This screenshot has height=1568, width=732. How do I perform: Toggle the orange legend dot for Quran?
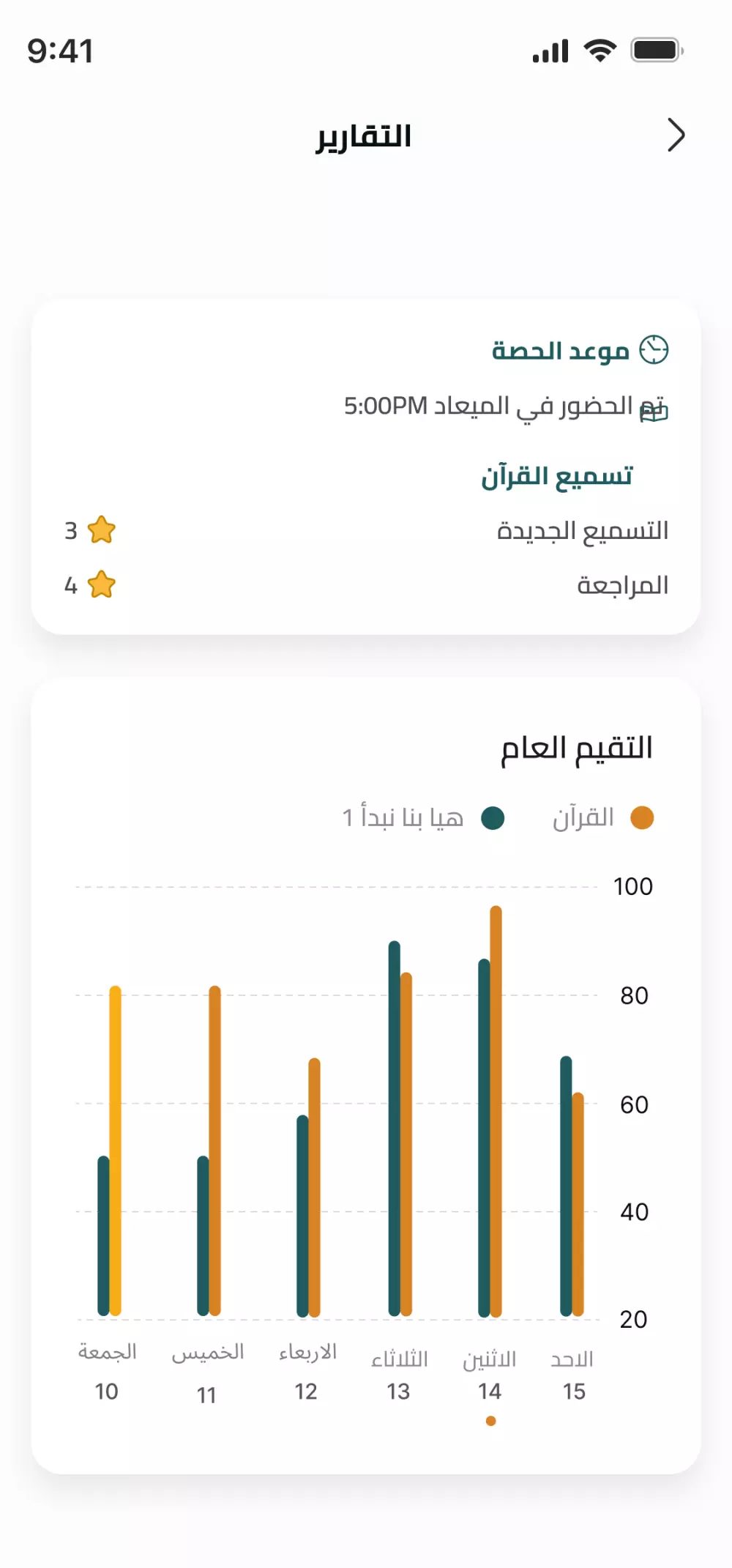643,817
